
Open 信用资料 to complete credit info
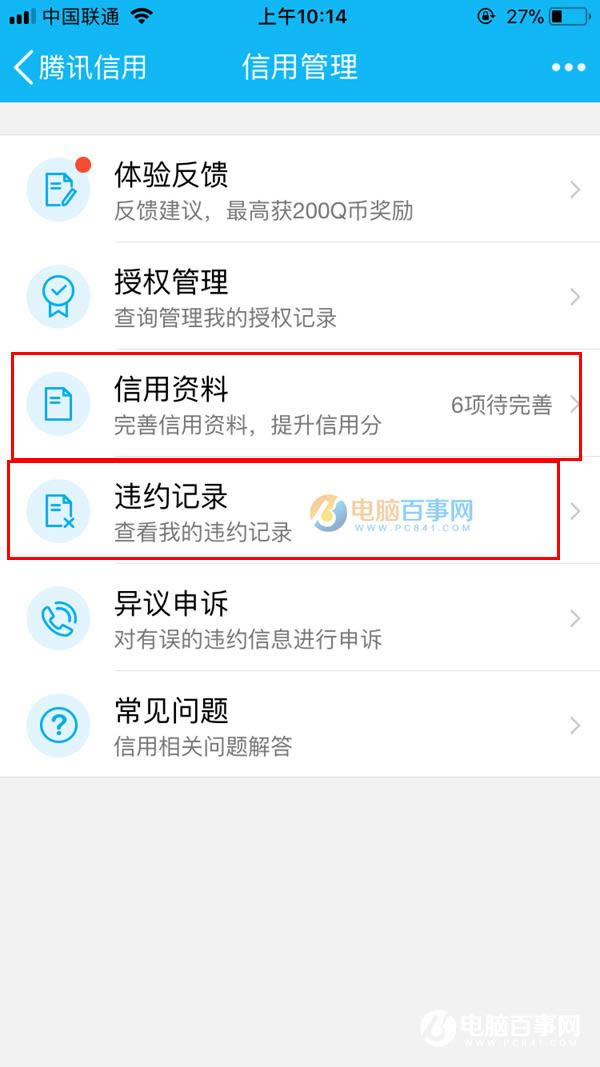[x=300, y=404]
